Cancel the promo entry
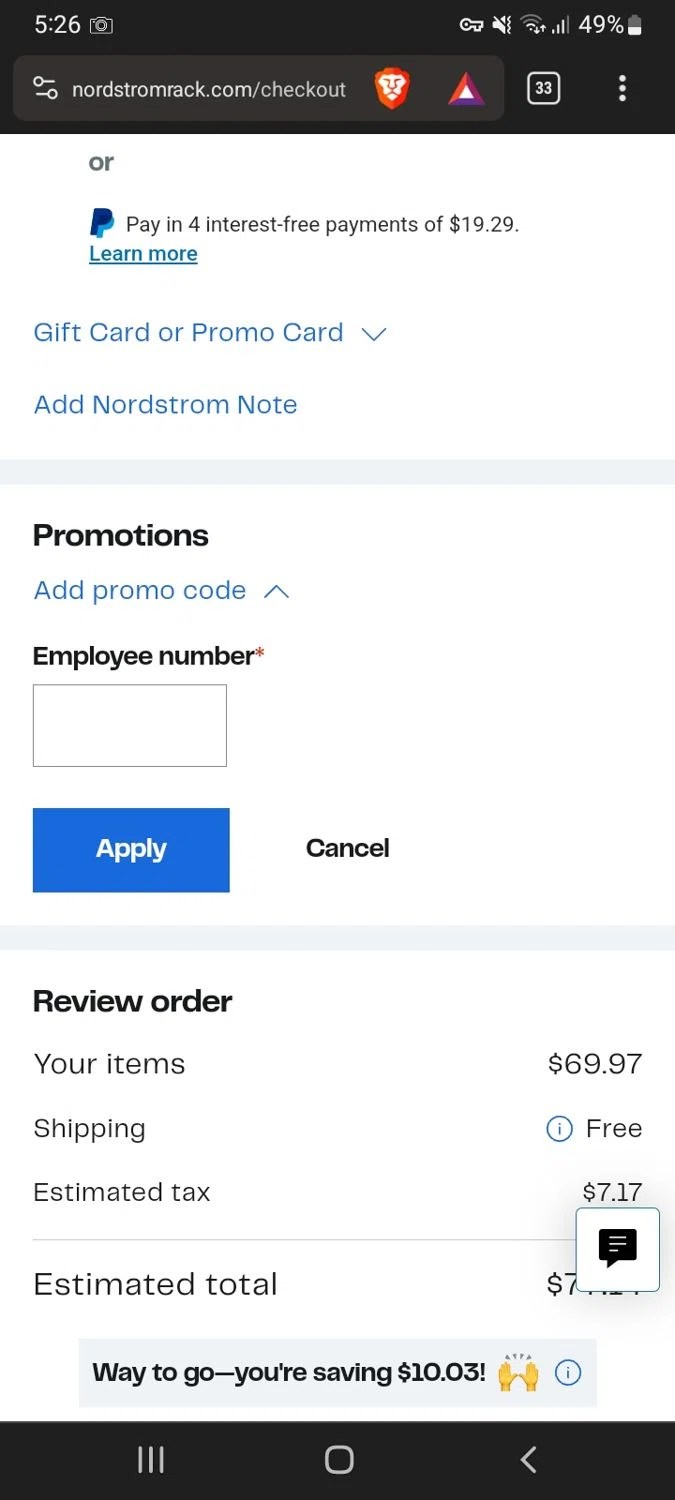Viewport: 675px width, 1500px height. click(347, 849)
